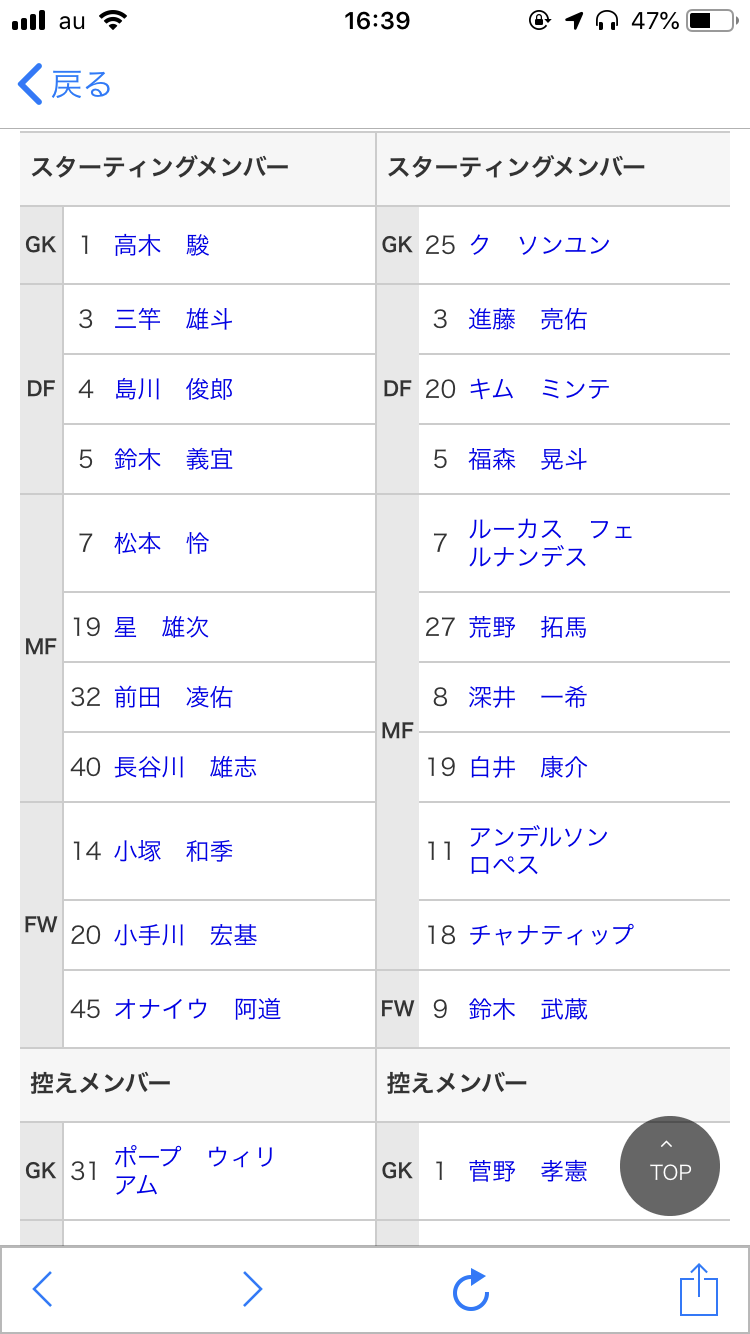This screenshot has width=750, height=1334.
Task: Select 島川 俊郎 link
Action: click(x=173, y=389)
